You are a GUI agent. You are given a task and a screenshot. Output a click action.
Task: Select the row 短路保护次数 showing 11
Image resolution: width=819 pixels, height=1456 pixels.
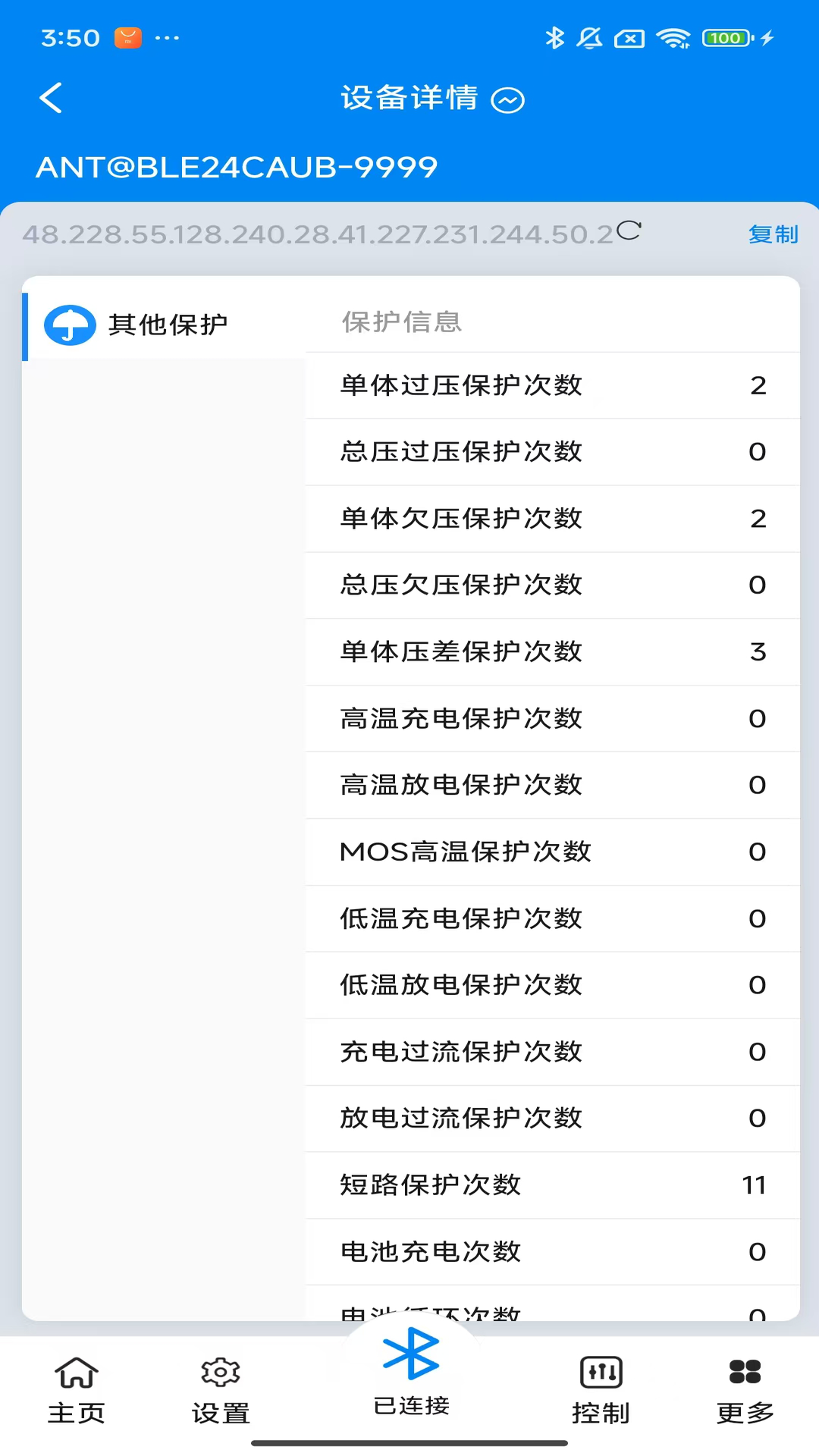pyautogui.click(x=552, y=1185)
